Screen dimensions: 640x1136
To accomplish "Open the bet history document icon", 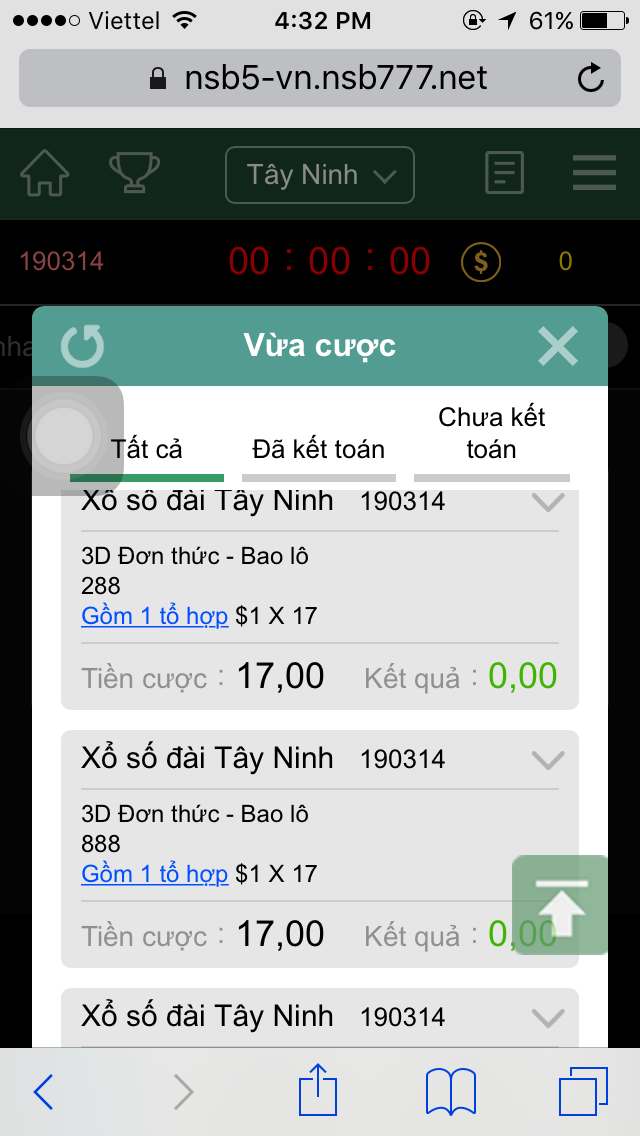I will 504,173.
